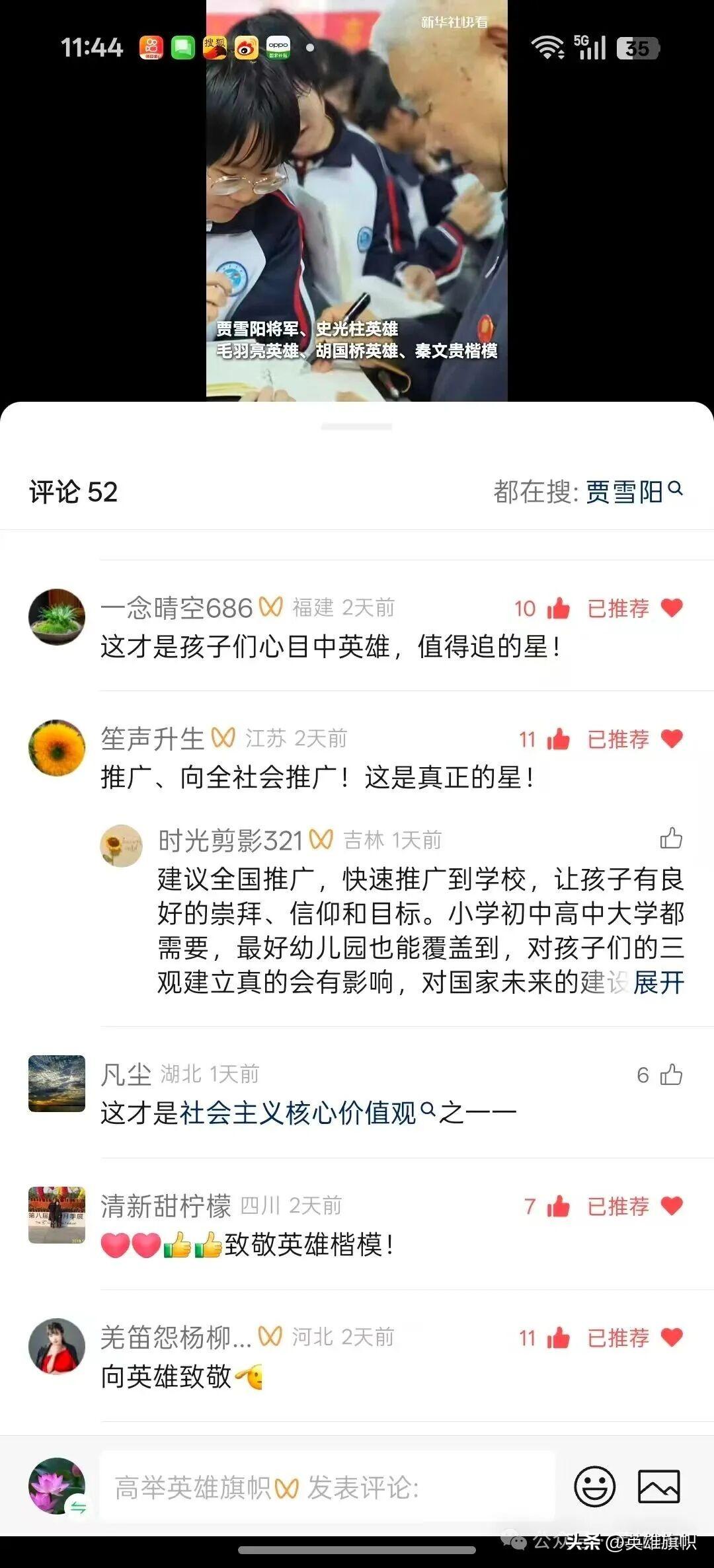The image size is (714, 1568).
Task: View 笙声升生's profile picture
Action: pyautogui.click(x=57, y=747)
